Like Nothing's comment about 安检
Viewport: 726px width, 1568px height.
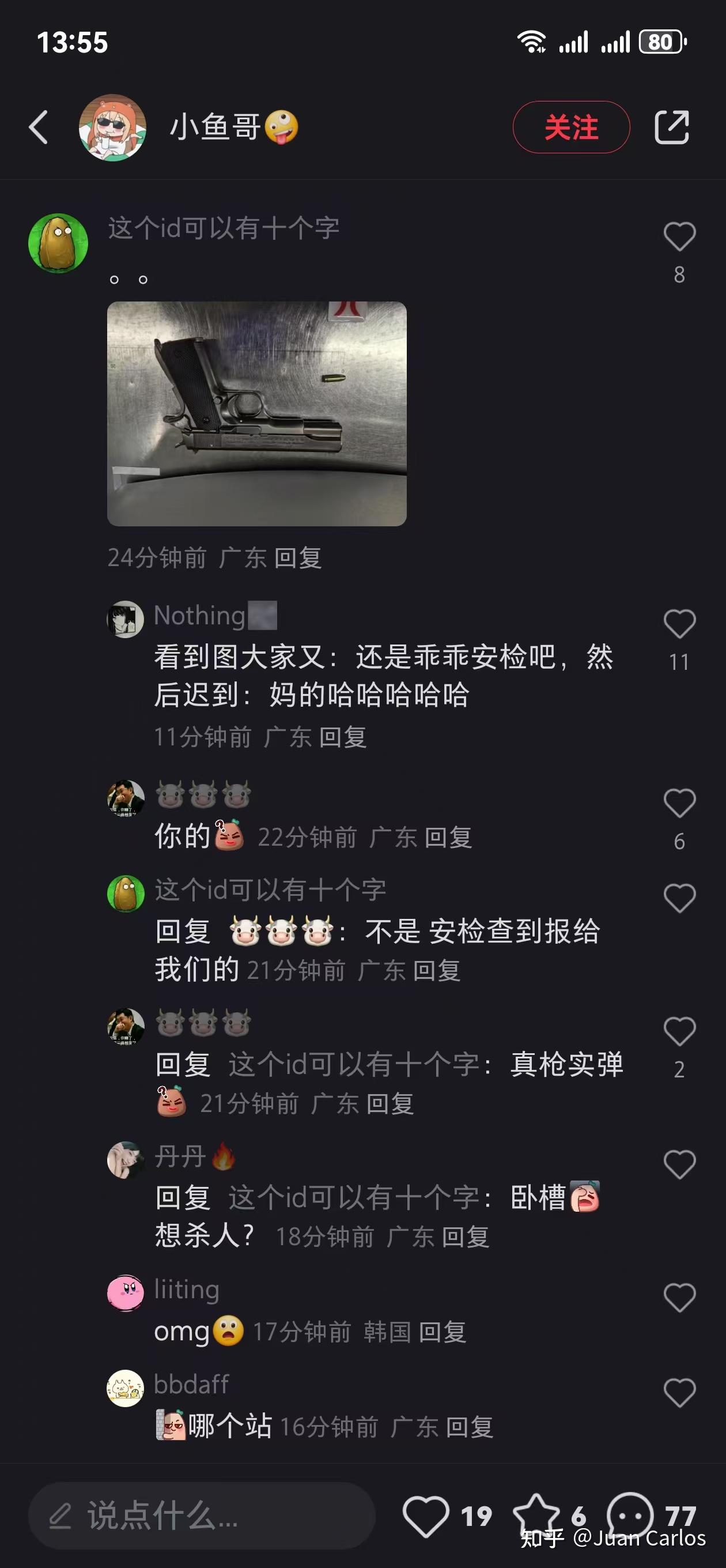click(679, 624)
